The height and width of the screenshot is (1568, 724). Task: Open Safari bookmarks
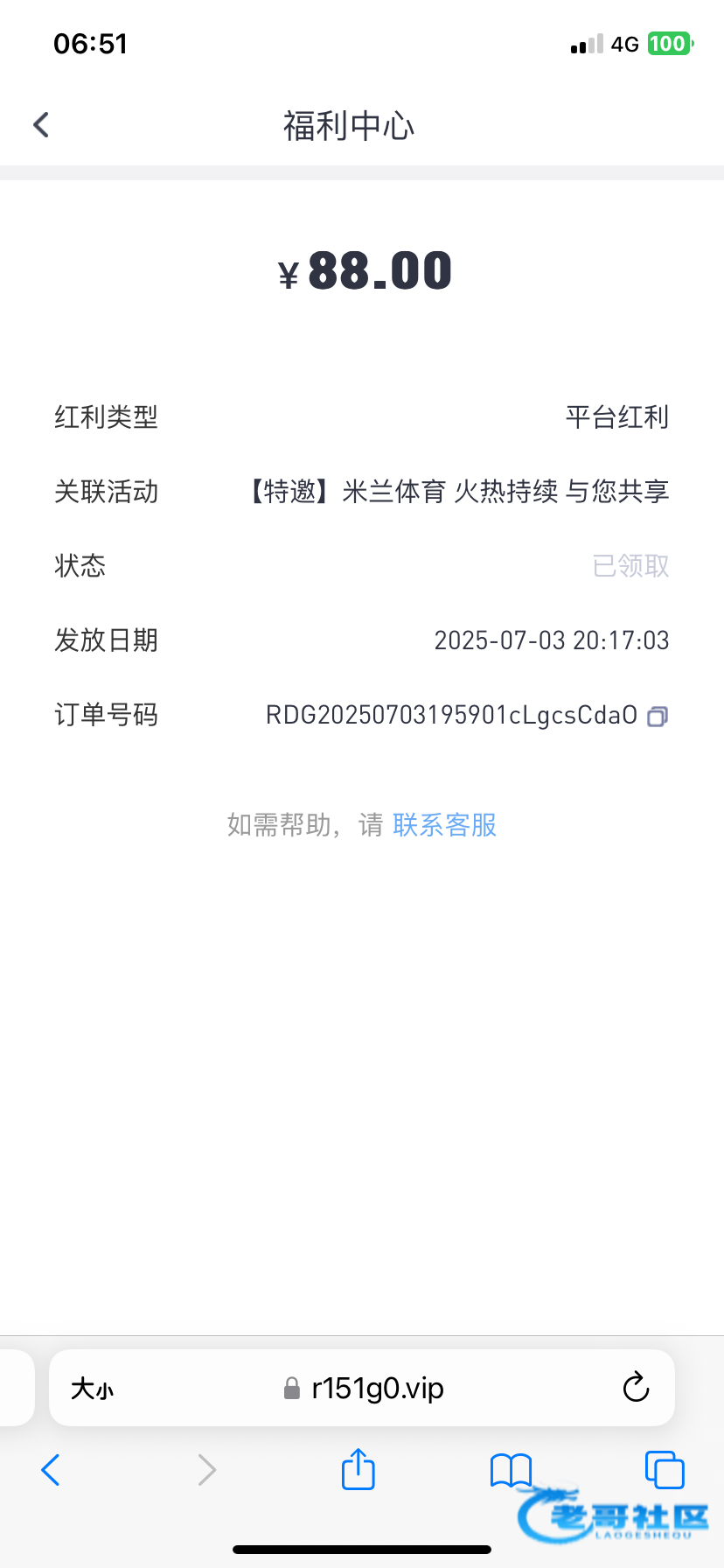[x=511, y=1470]
